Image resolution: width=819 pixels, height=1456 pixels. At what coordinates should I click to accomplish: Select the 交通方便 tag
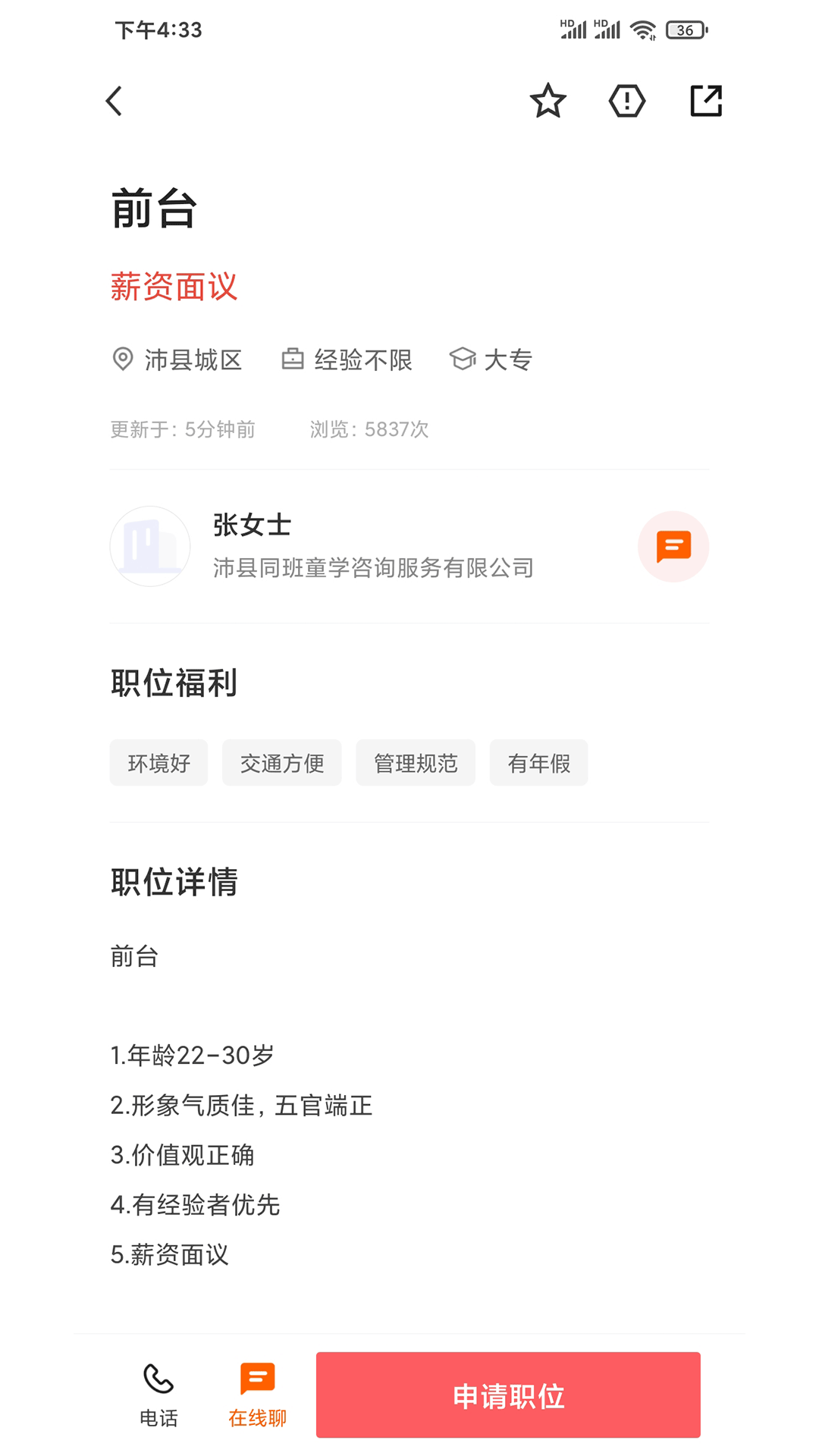pos(281,763)
